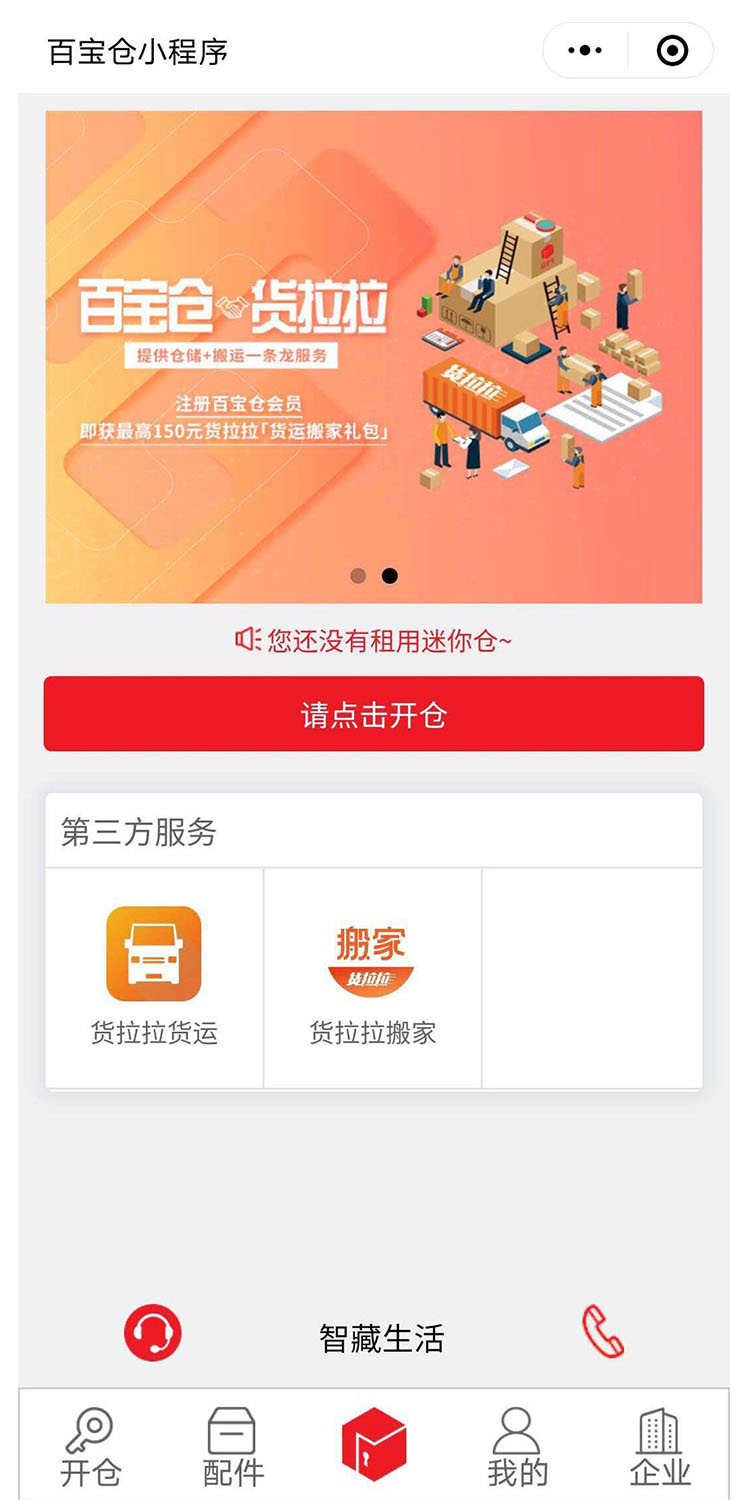Image resolution: width=750 pixels, height=1500 pixels.
Task: Switch to the 配件 tab
Action: point(233,1448)
